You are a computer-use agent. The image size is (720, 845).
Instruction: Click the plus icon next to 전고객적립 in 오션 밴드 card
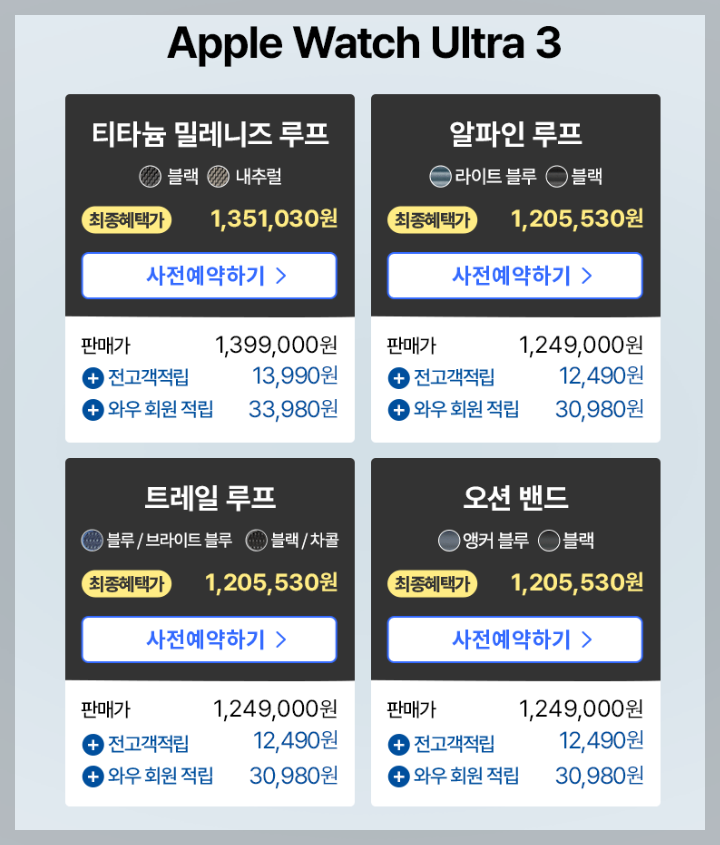point(398,743)
